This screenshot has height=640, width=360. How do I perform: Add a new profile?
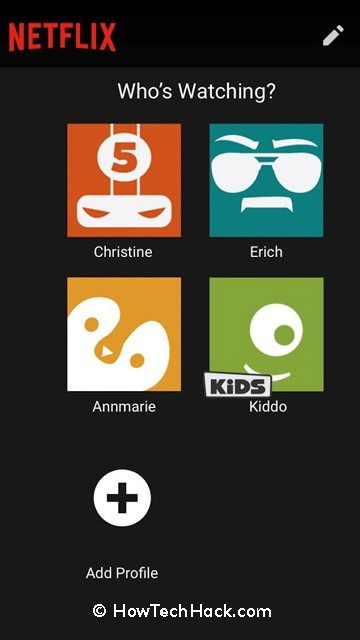point(122,498)
